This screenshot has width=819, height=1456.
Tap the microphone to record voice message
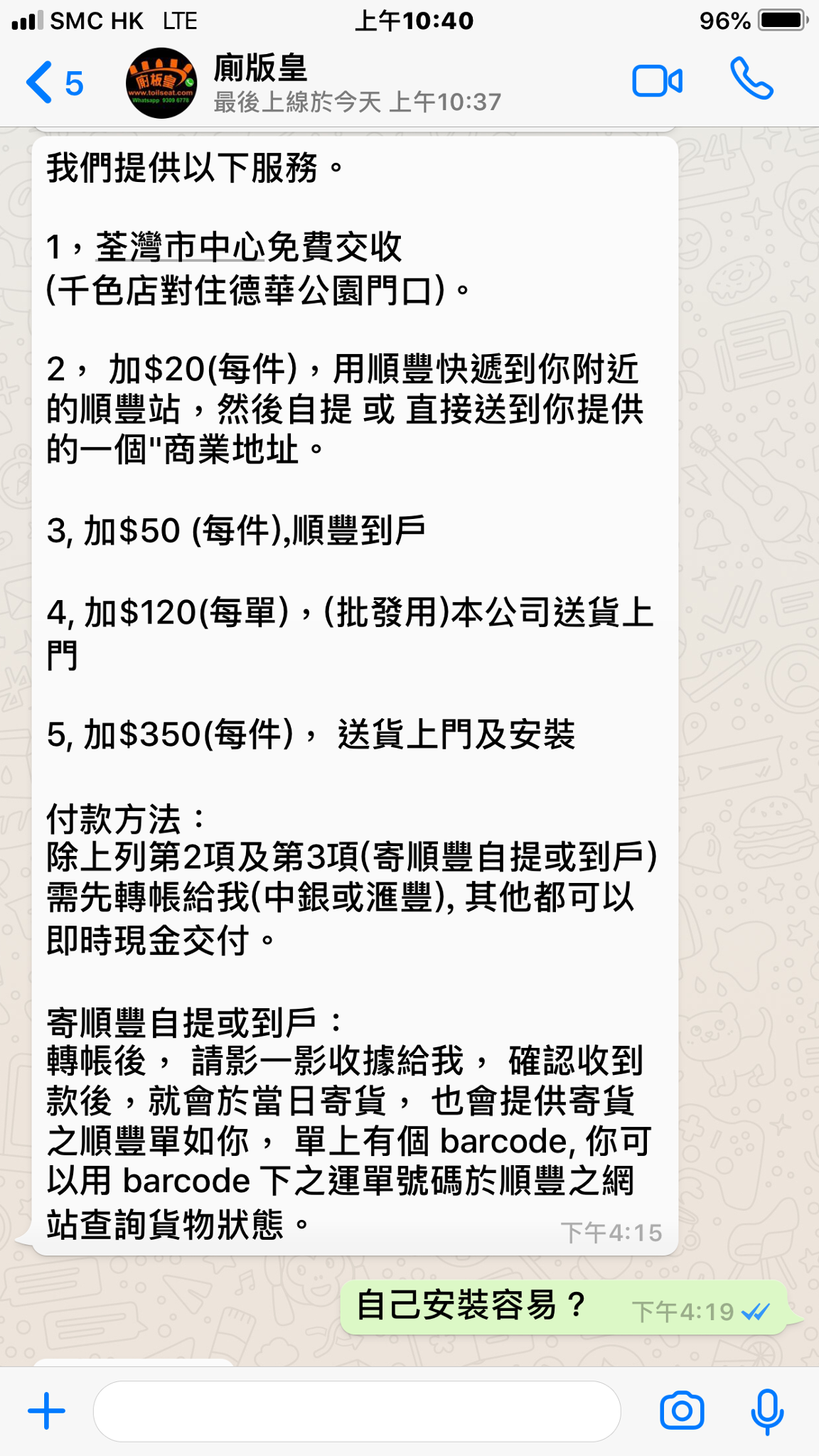click(x=767, y=1410)
